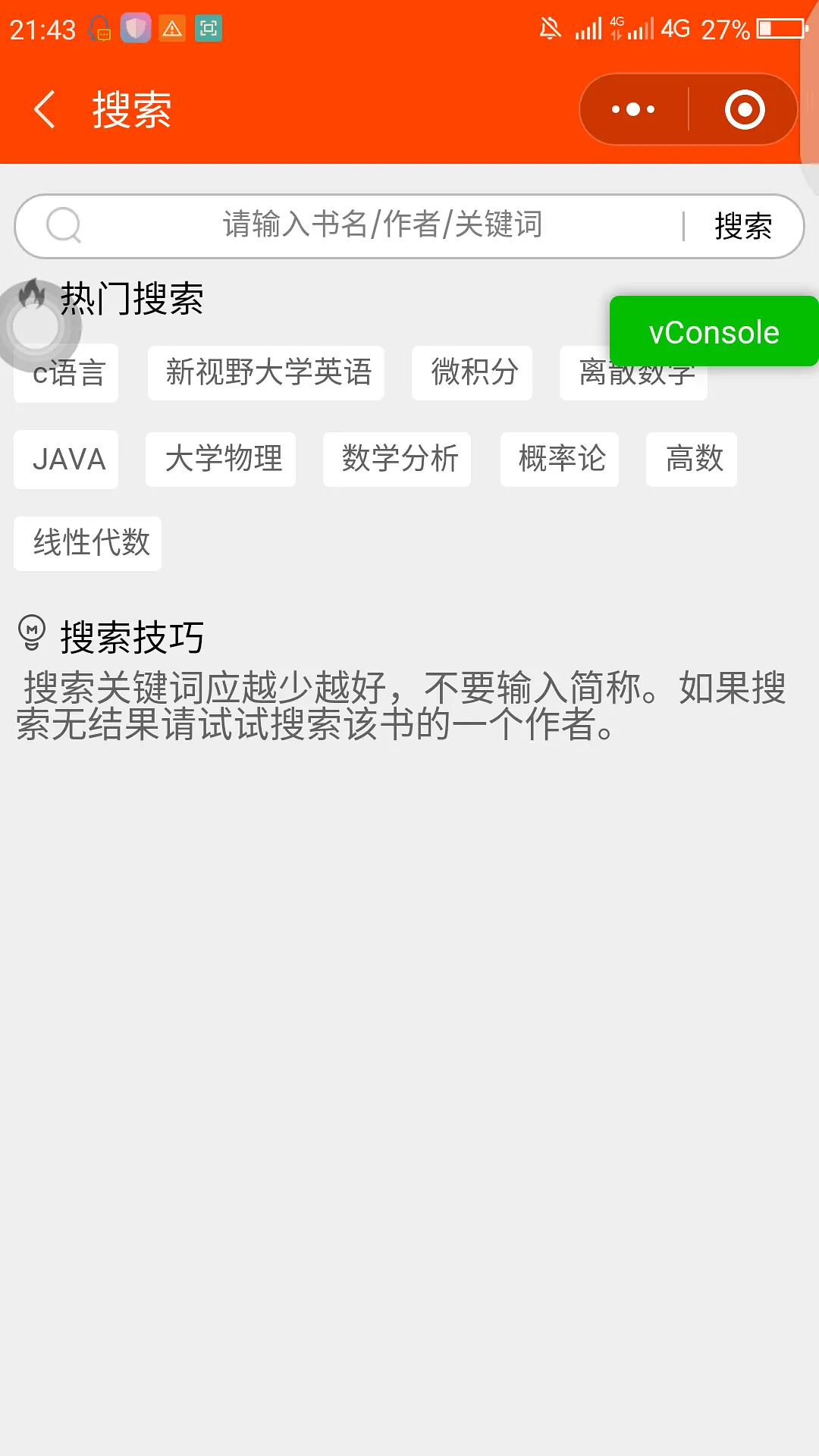Close the mini program with circle button
Screen dimensions: 819x1456
point(744,109)
